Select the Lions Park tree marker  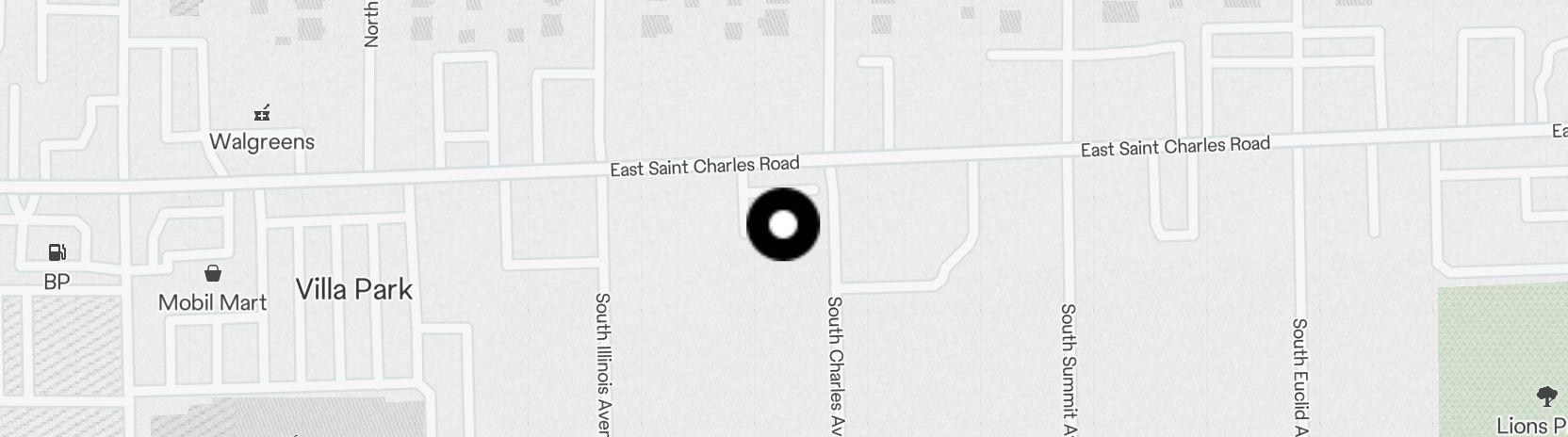(x=1546, y=396)
